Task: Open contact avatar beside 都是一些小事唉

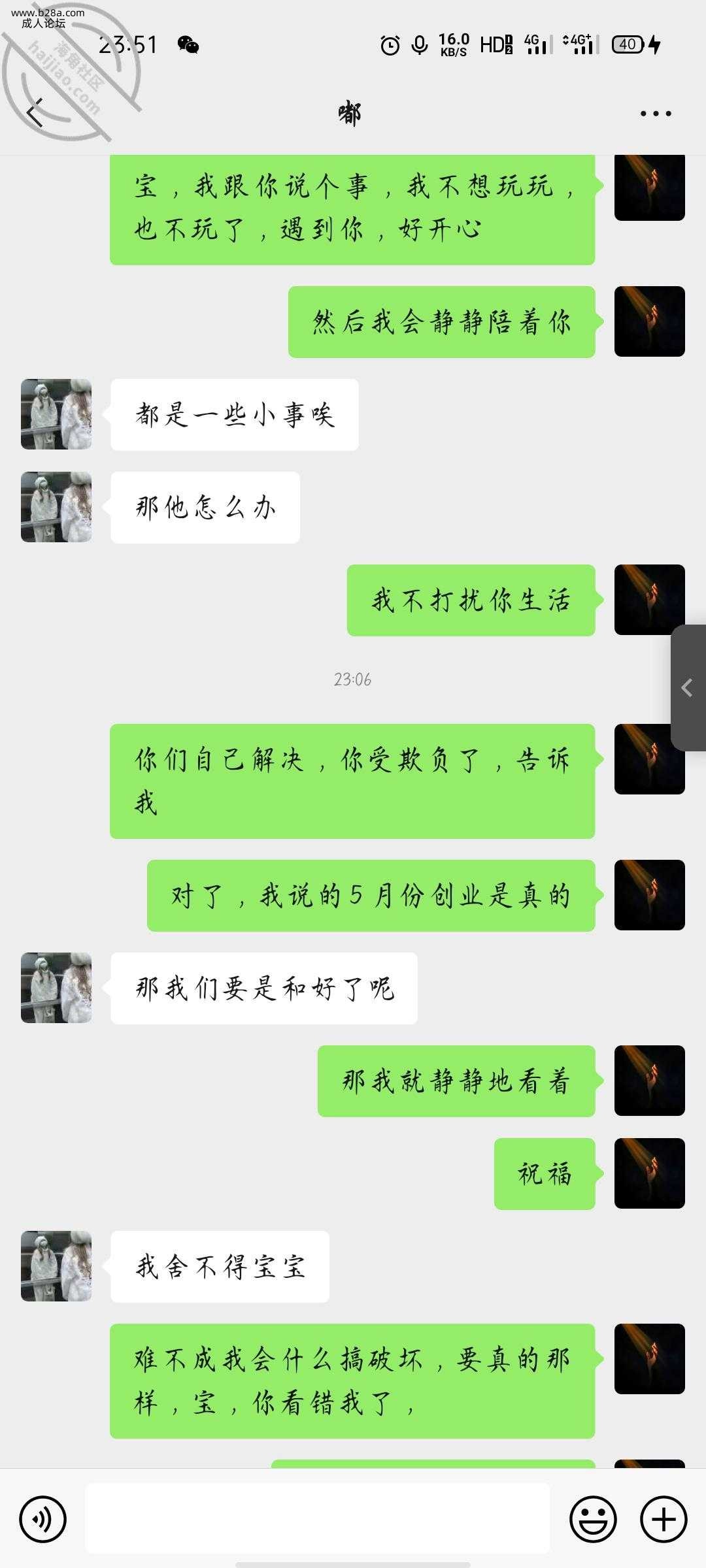Action: click(56, 414)
